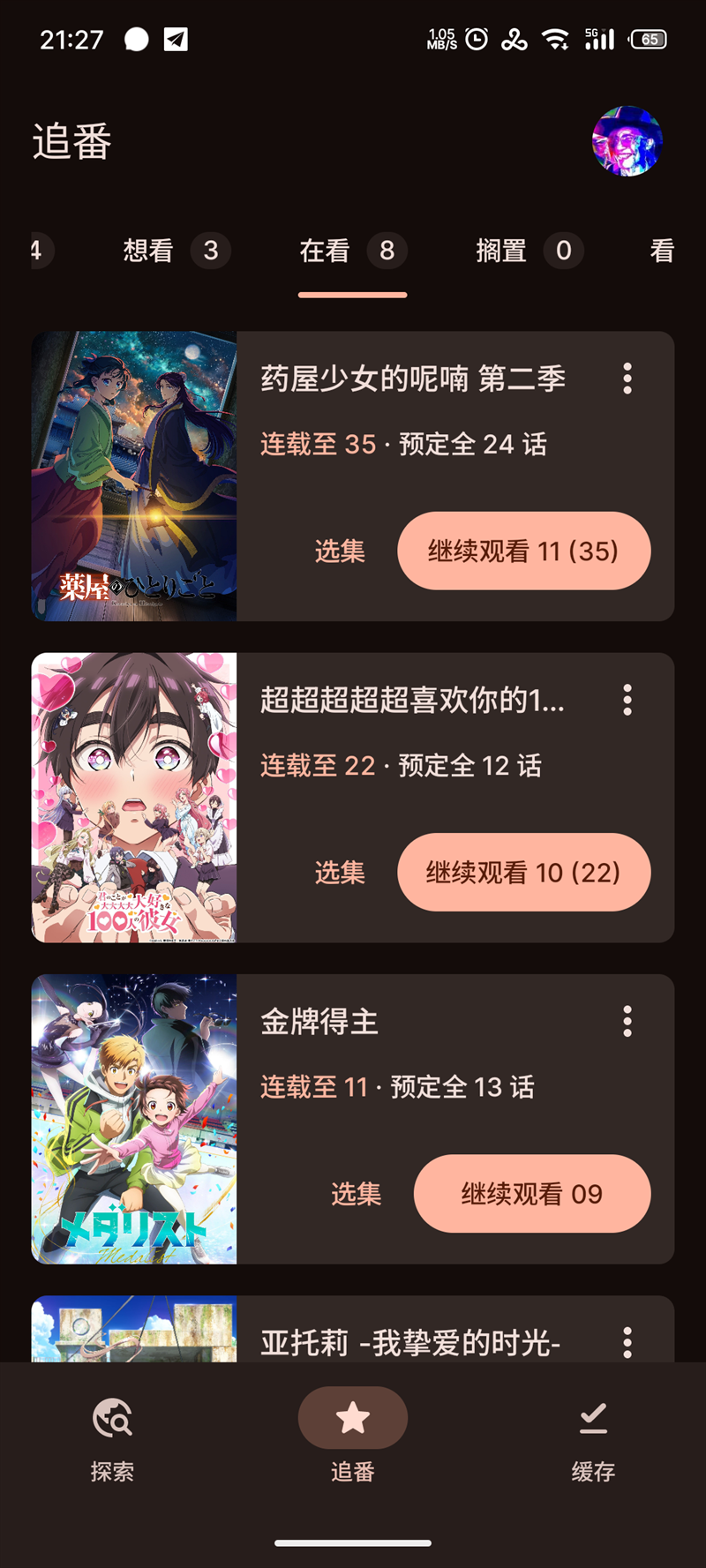The width and height of the screenshot is (706, 1568).
Task: Tap the 药屋少女的呢喃 cover image
Action: (x=133, y=476)
